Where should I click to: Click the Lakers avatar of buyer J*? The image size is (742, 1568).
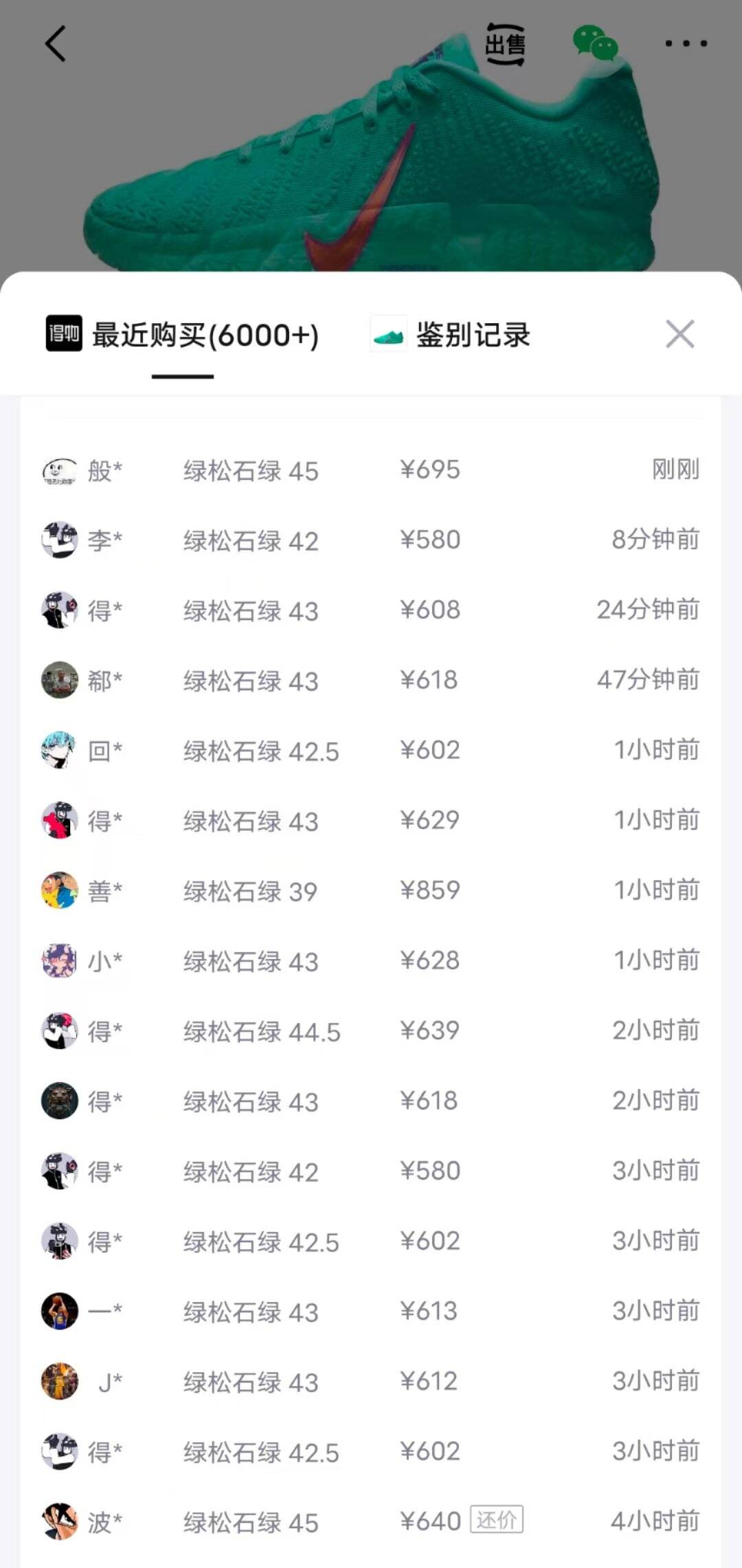click(60, 1380)
